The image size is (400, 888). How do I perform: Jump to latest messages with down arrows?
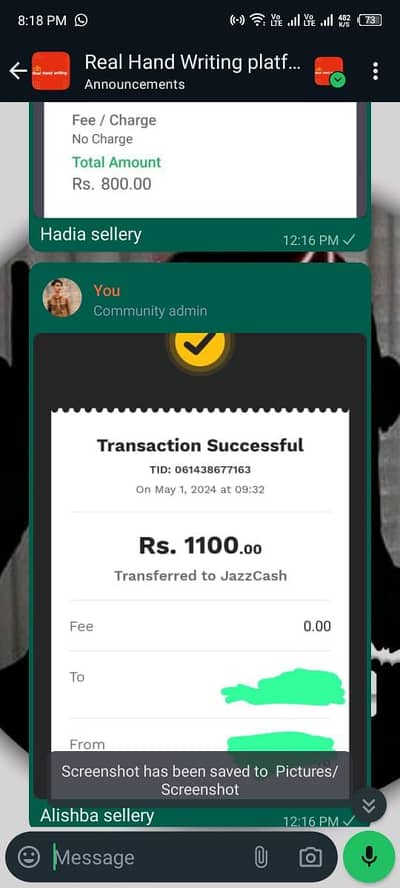(368, 805)
